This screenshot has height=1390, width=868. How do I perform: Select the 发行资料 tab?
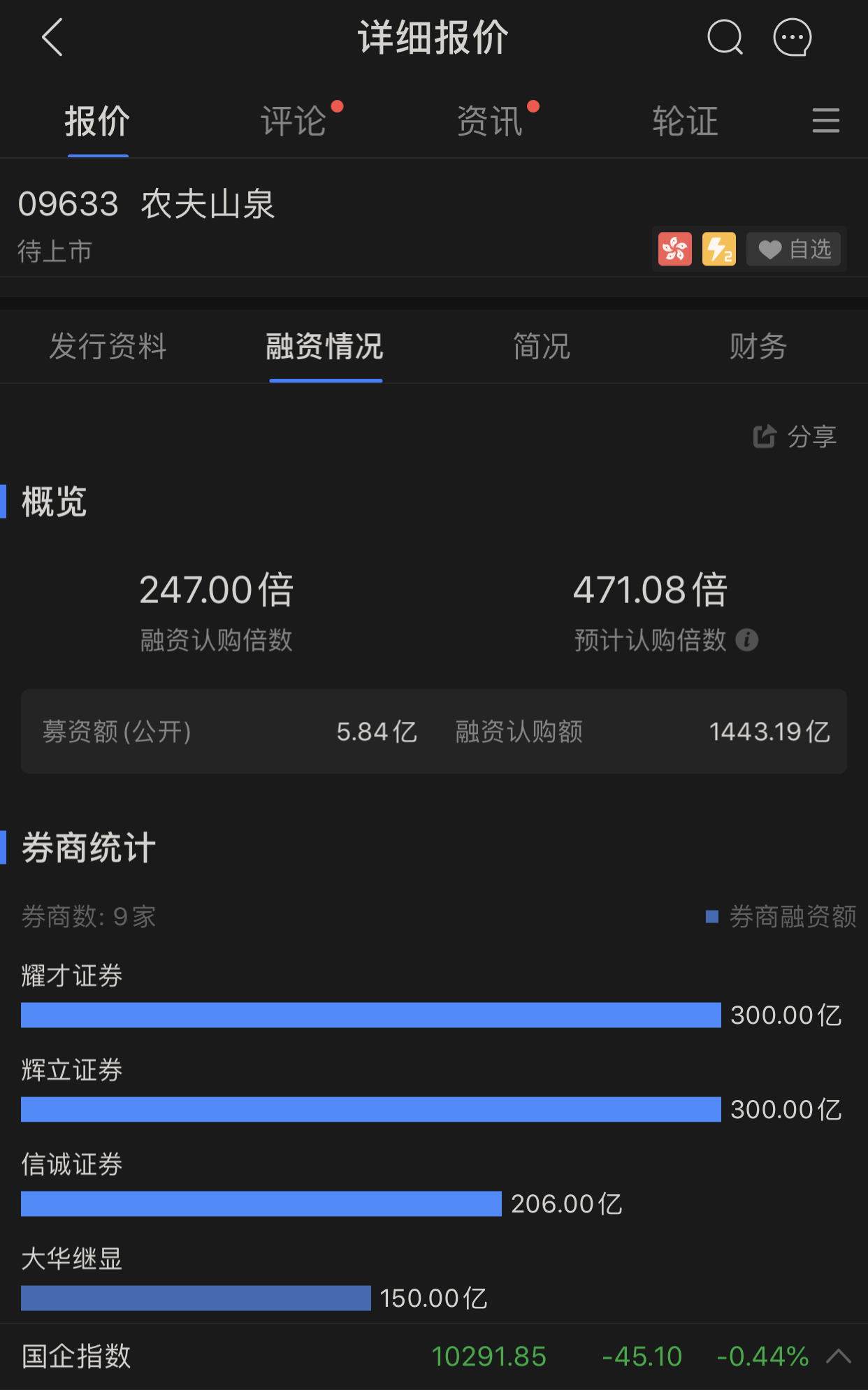108,347
